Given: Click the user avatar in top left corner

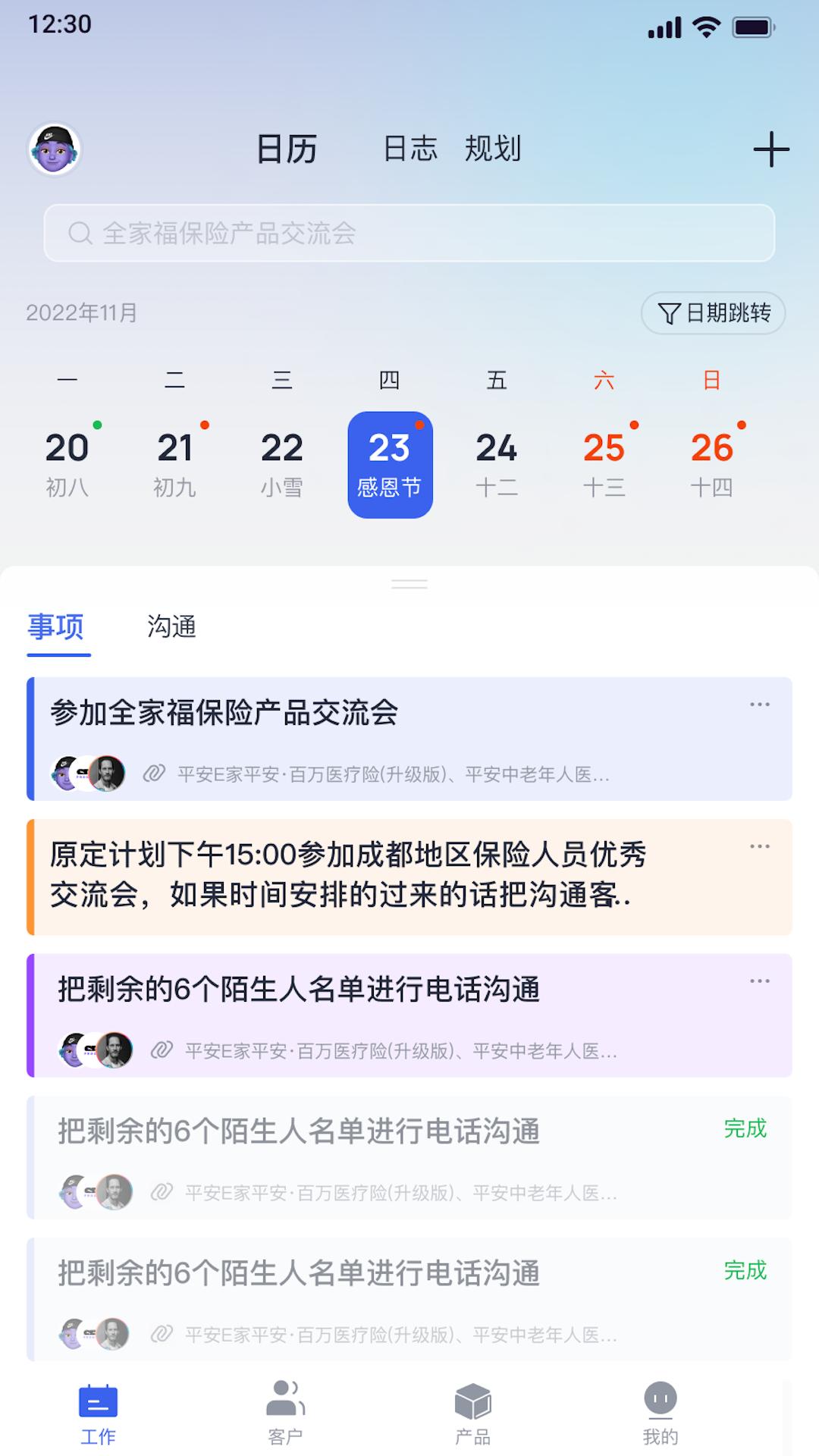Looking at the screenshot, I should pos(54,149).
